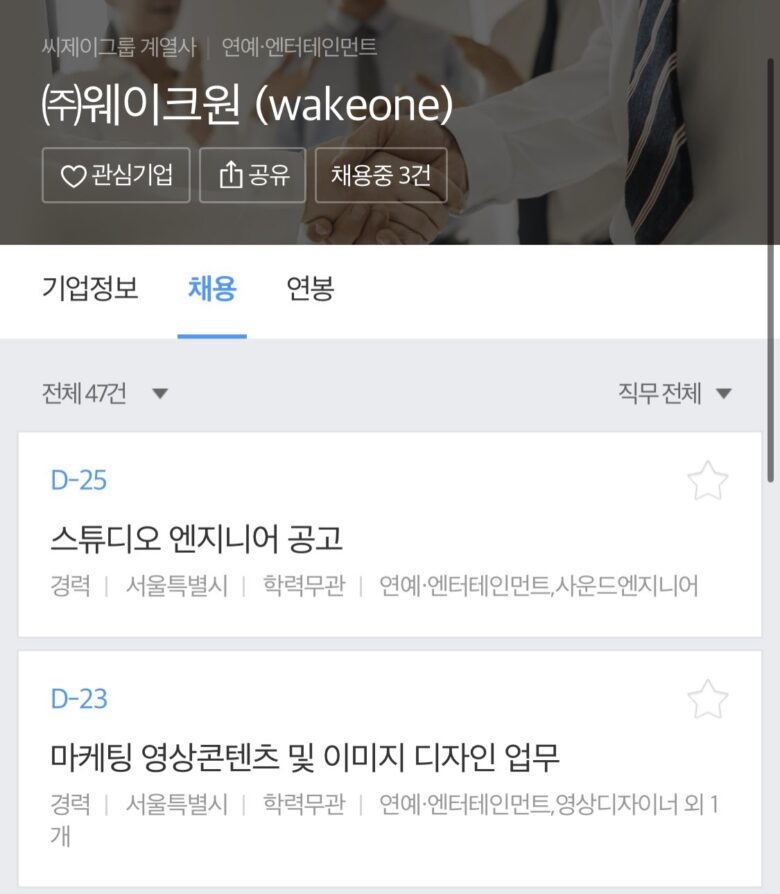
Task: Switch to the 기업정보 tab
Action: 90,289
